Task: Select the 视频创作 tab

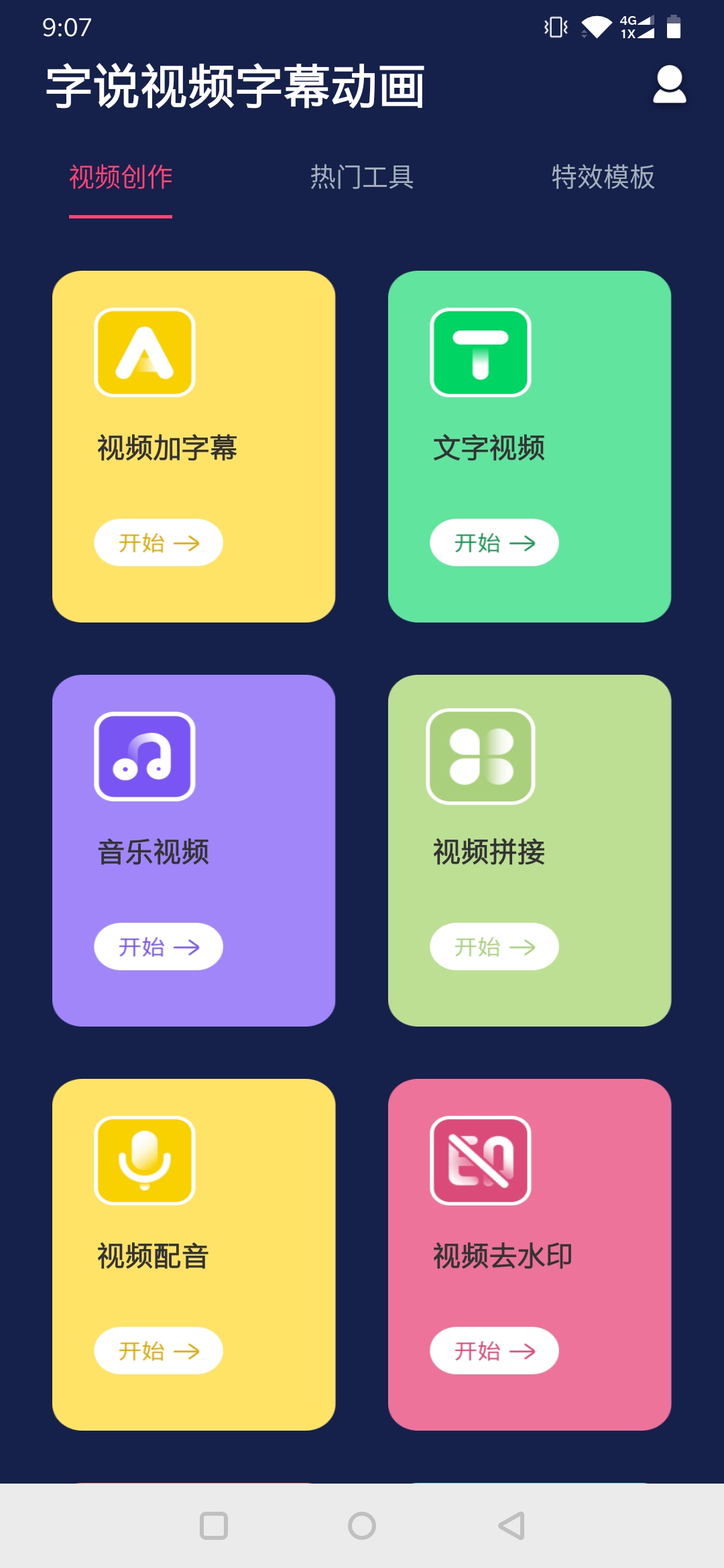Action: (x=121, y=177)
